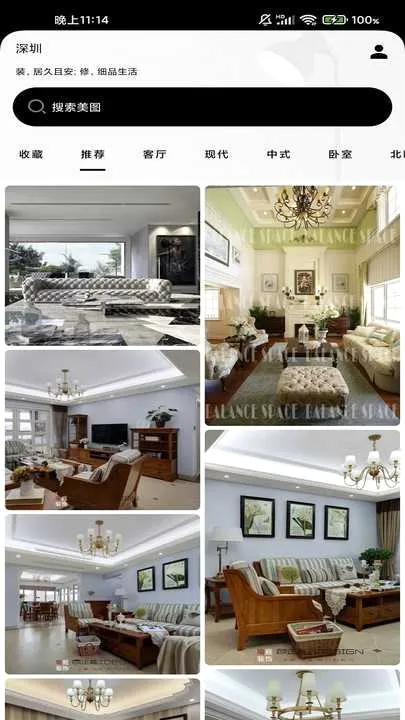405x720 pixels.
Task: Open the grey tufted sofa living room photo
Action: point(102,265)
